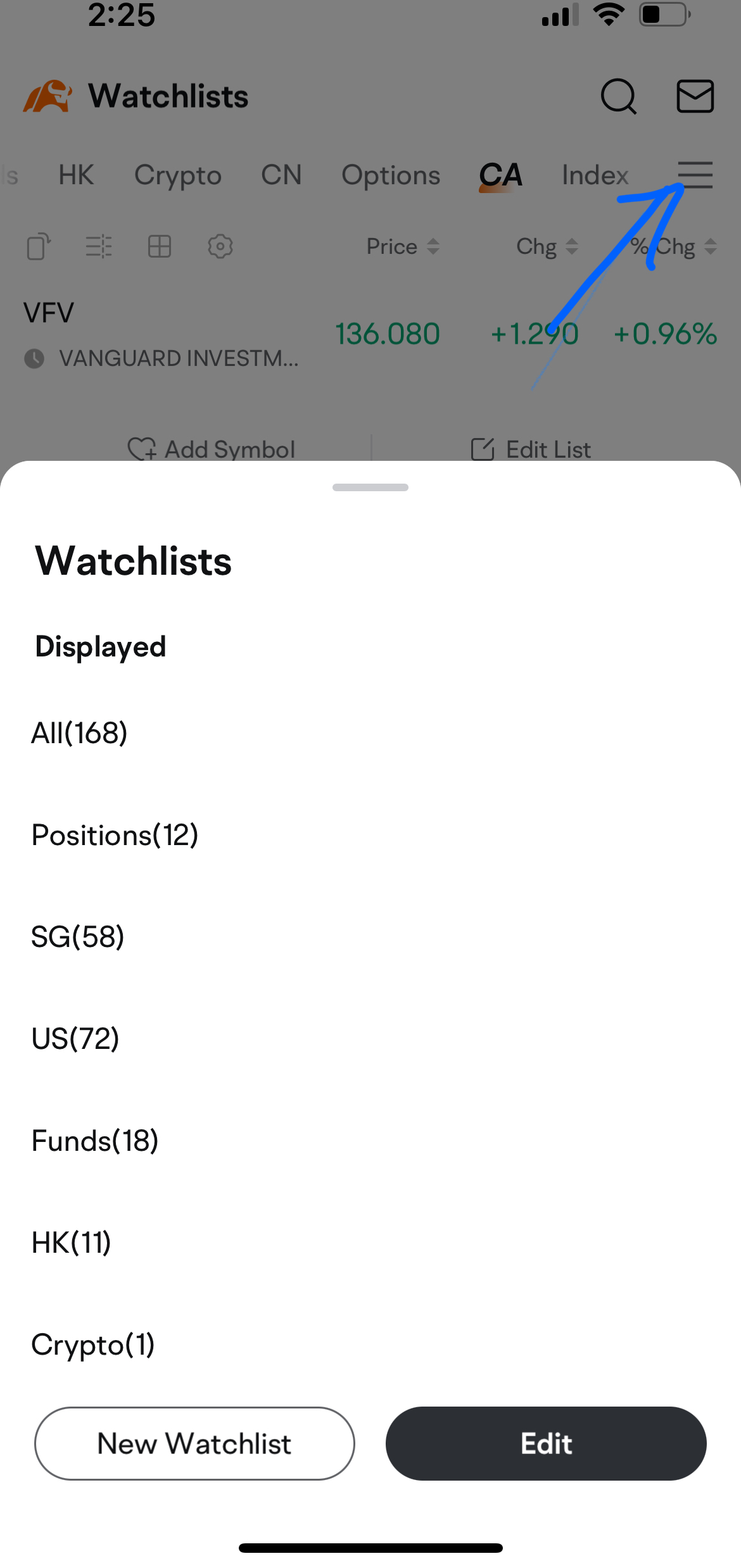The image size is (741, 1568).
Task: Open the messages envelope icon
Action: pos(695,96)
